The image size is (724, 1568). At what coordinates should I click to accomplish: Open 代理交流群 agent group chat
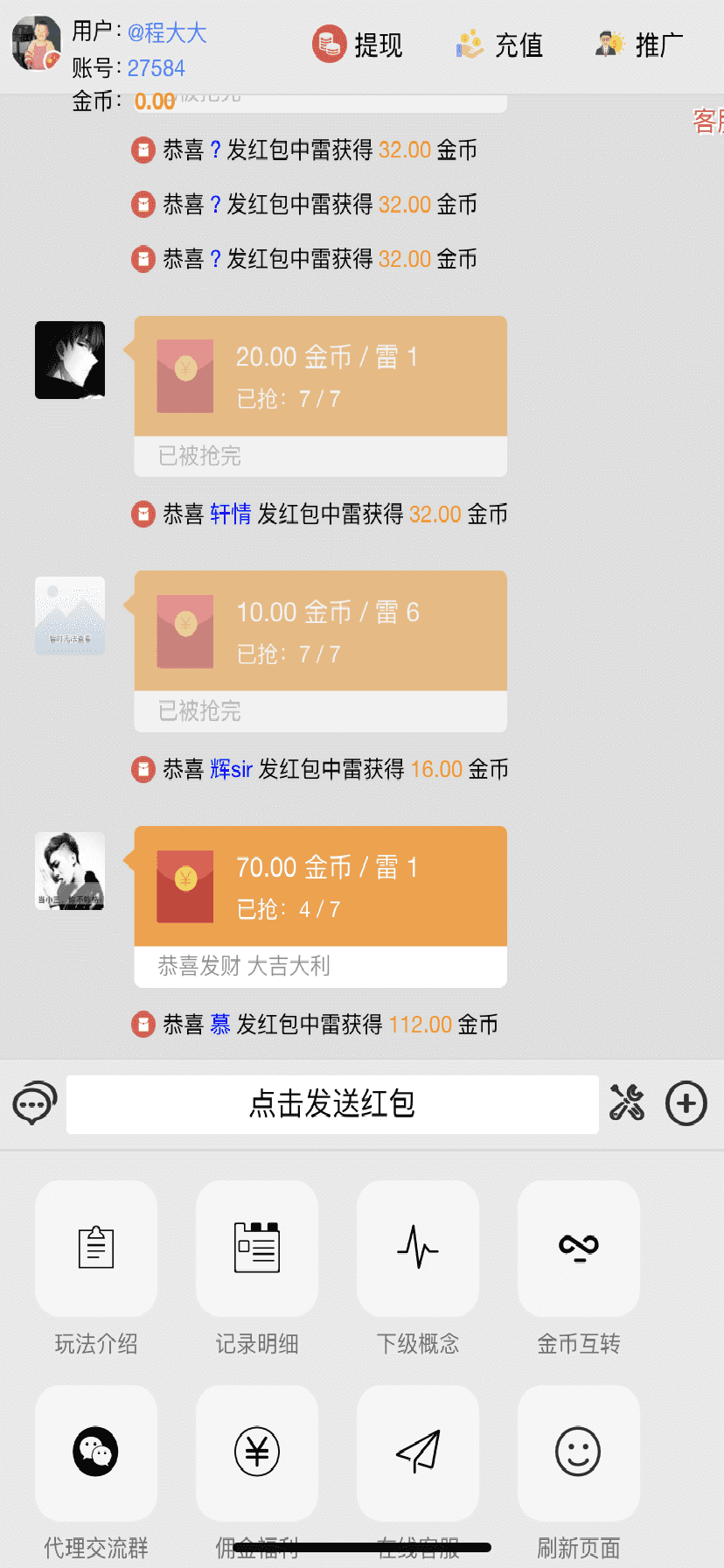(x=95, y=1452)
